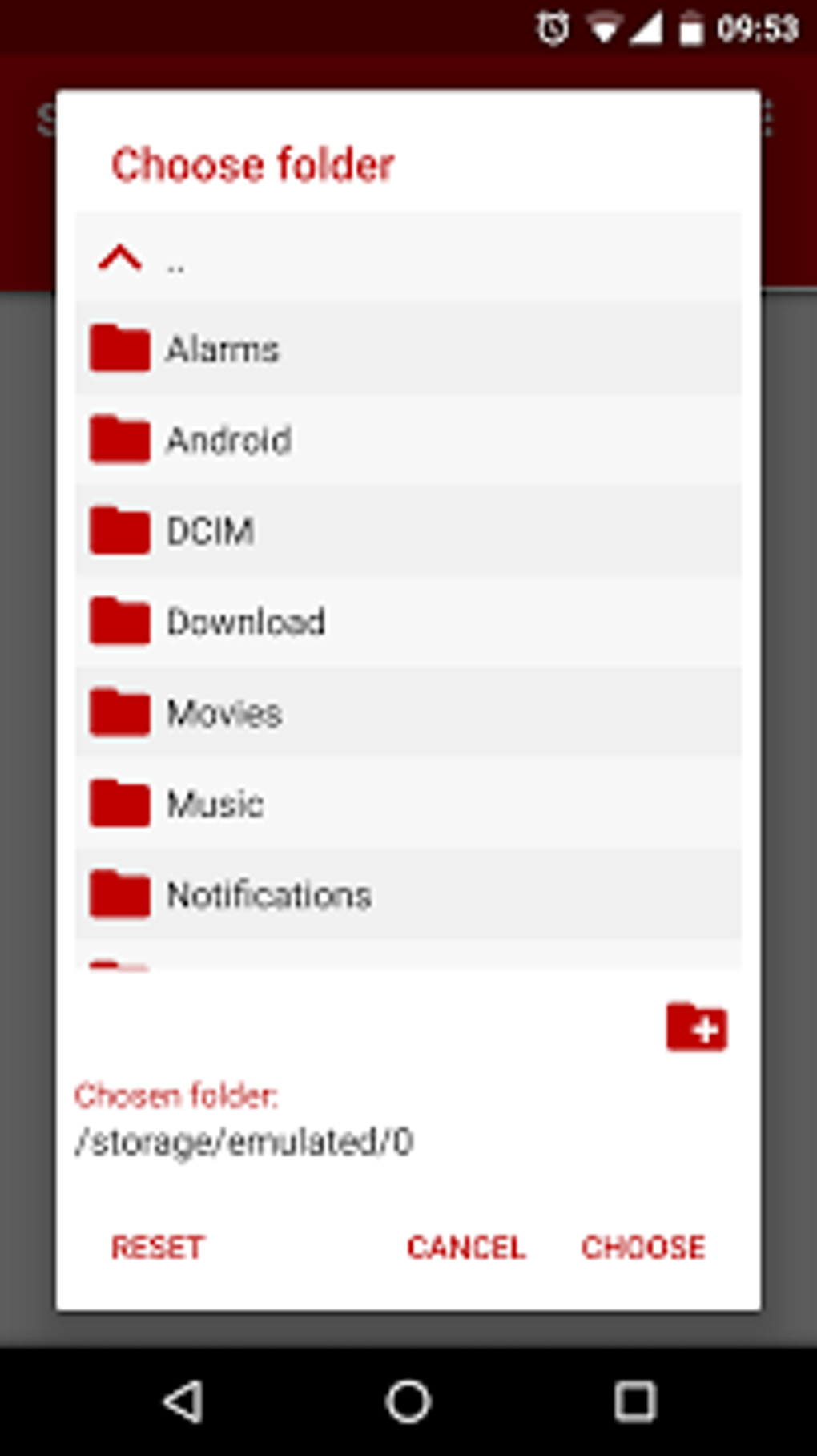Open the Android folder
This screenshot has height=1456, width=817.
pos(408,439)
